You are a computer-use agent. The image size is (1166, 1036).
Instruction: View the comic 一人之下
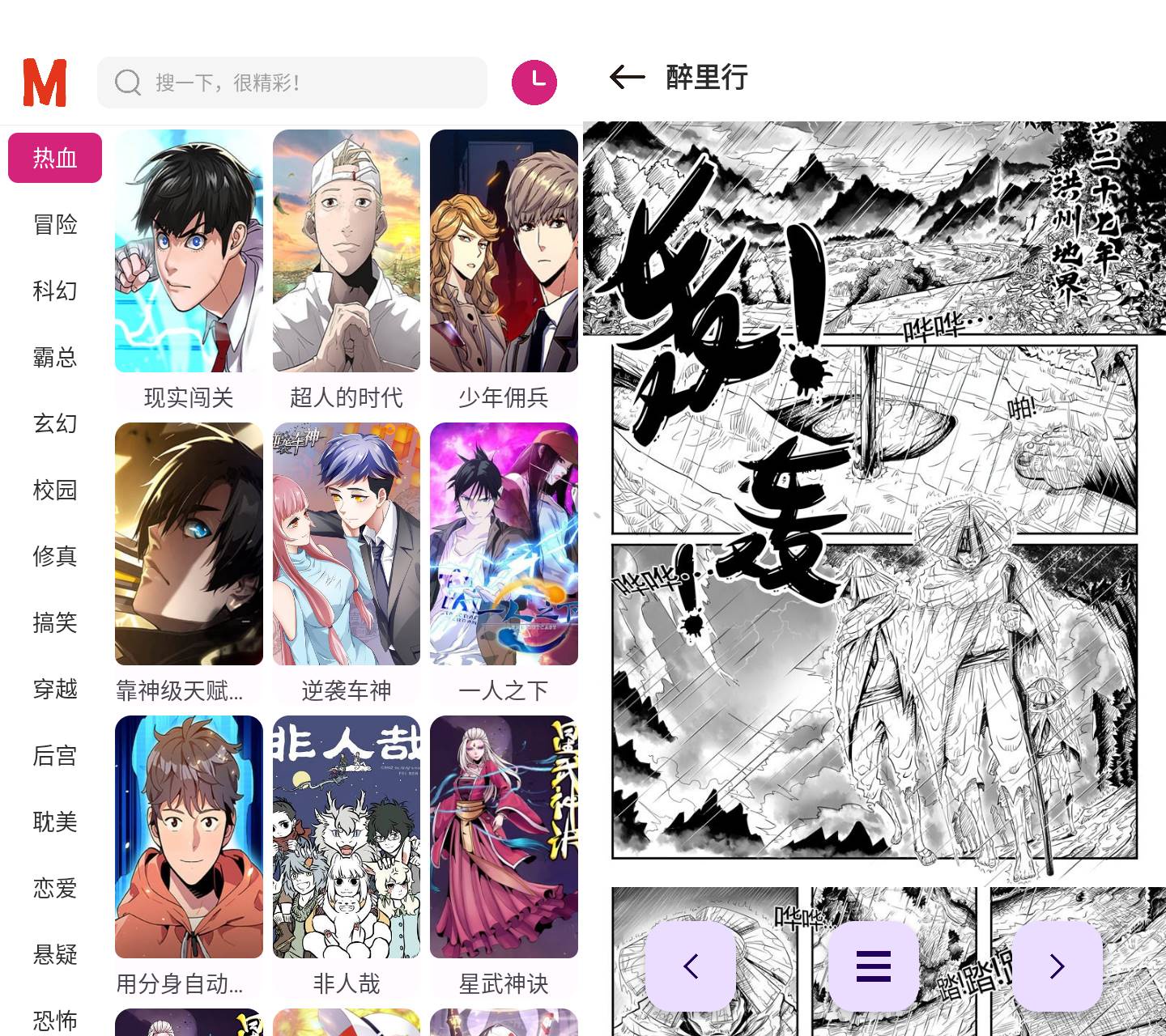point(504,544)
